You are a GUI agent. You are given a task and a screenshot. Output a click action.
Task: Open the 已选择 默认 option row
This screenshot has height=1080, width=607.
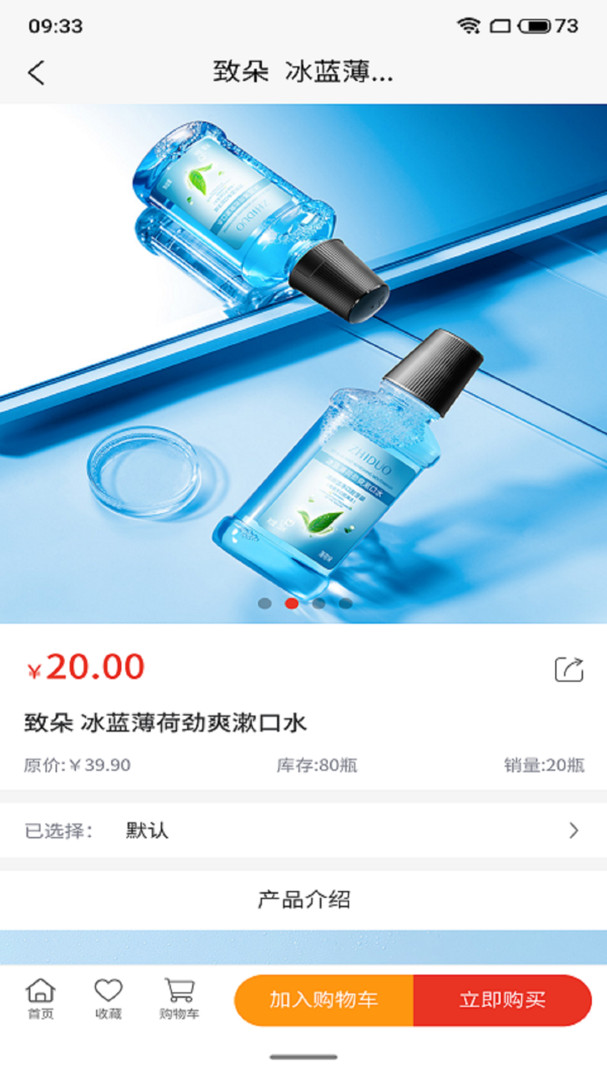tap(303, 831)
